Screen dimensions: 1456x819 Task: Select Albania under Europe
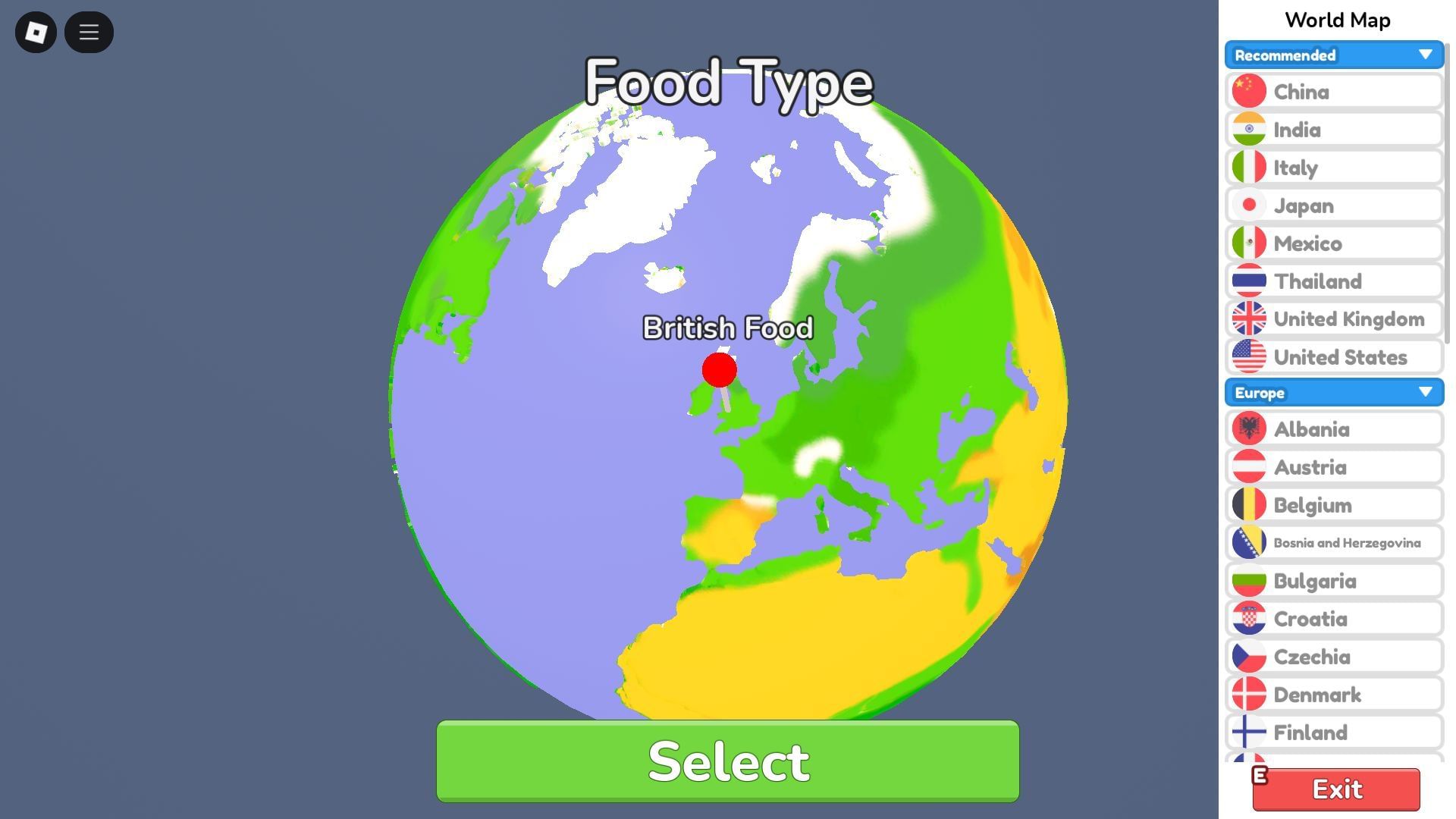[x=1333, y=429]
